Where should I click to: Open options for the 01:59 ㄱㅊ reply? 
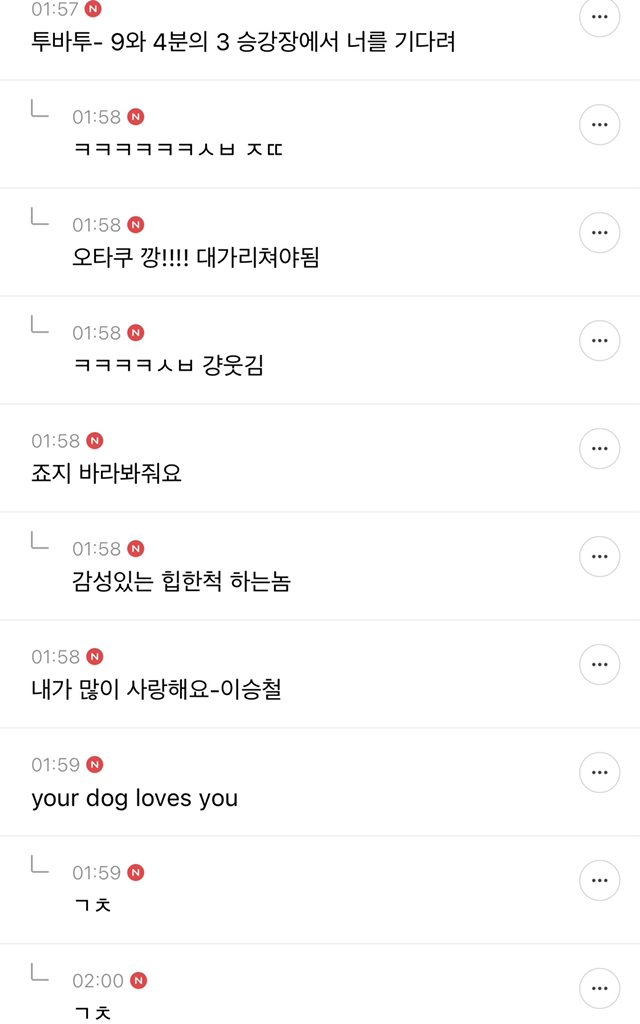click(599, 881)
